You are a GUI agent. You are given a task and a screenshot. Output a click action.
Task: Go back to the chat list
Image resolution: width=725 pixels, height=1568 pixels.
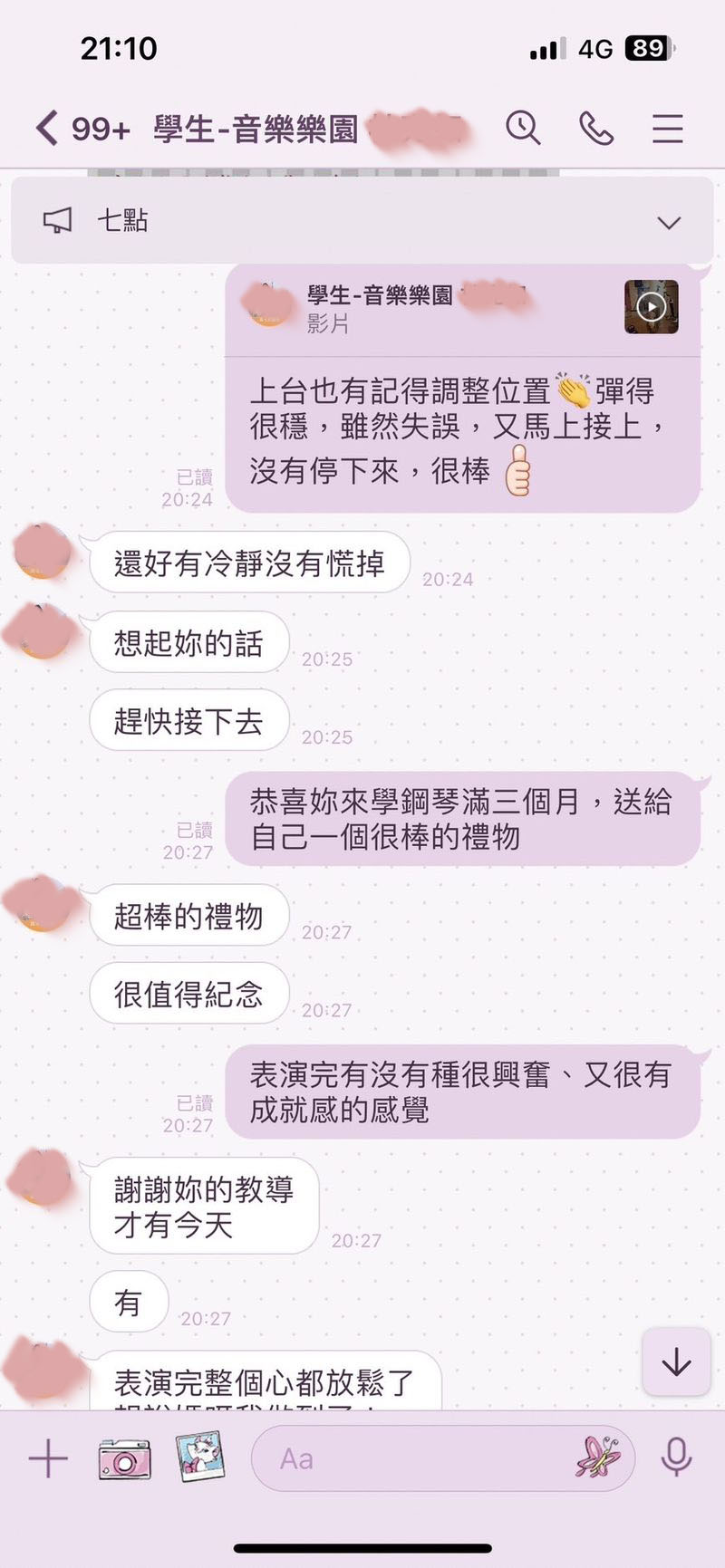[x=47, y=128]
